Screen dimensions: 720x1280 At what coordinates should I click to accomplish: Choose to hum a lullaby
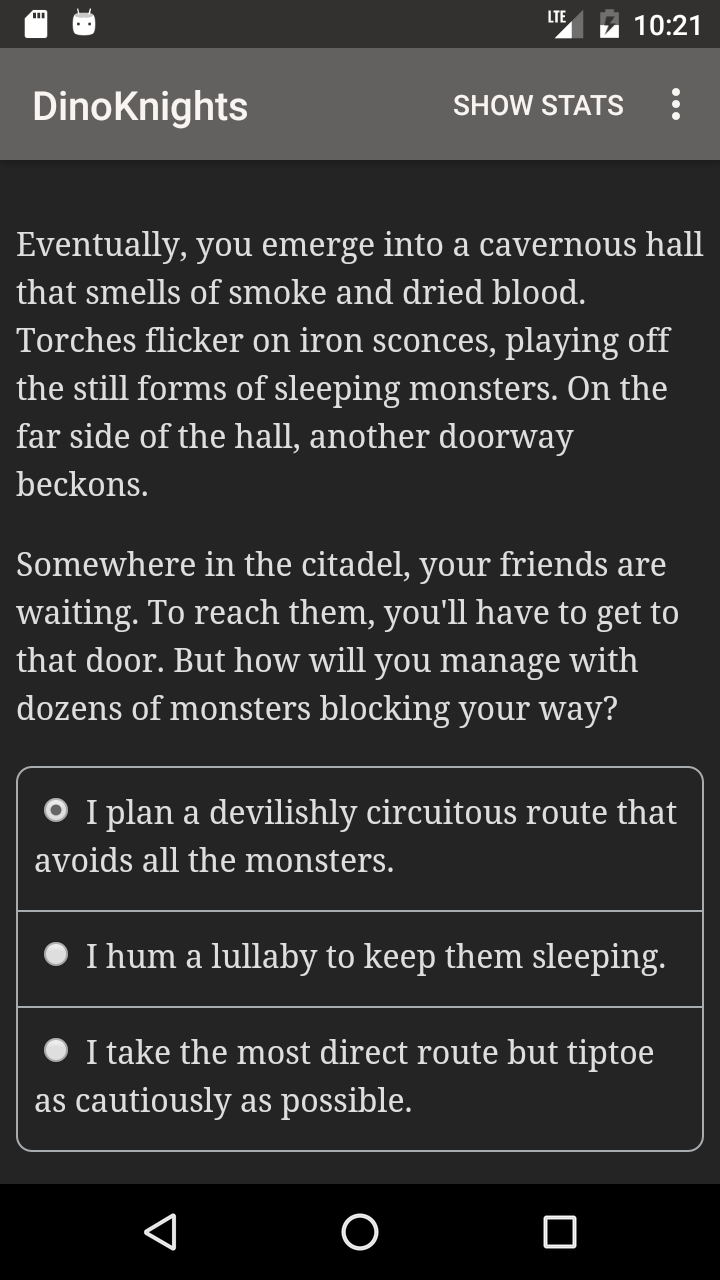point(360,959)
